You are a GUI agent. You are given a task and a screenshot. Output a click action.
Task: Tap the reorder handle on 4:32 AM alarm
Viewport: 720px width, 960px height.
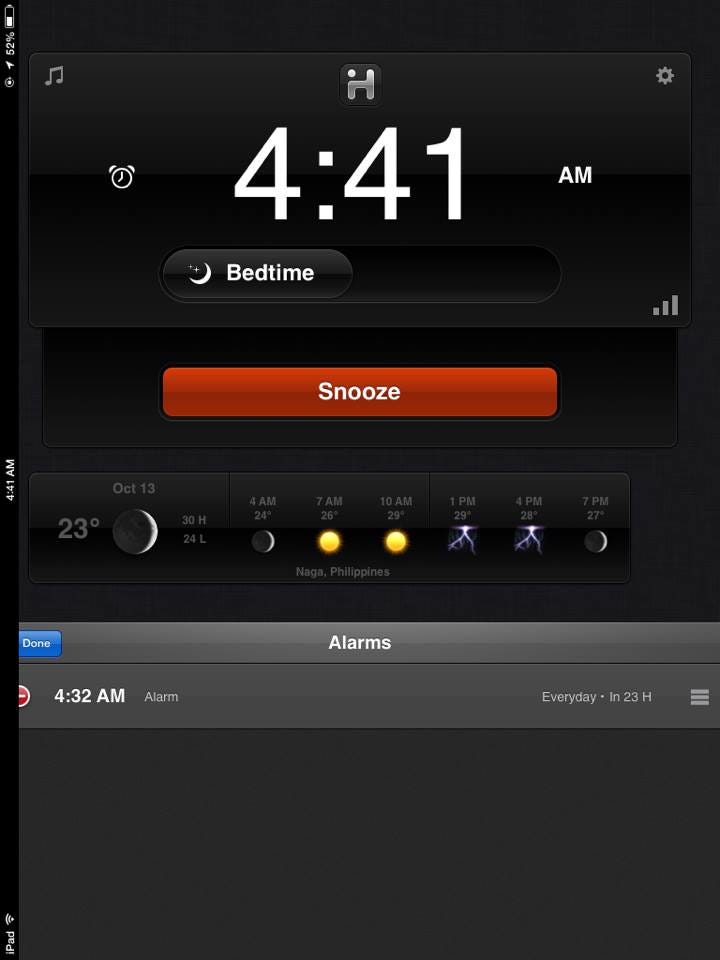pyautogui.click(x=699, y=697)
